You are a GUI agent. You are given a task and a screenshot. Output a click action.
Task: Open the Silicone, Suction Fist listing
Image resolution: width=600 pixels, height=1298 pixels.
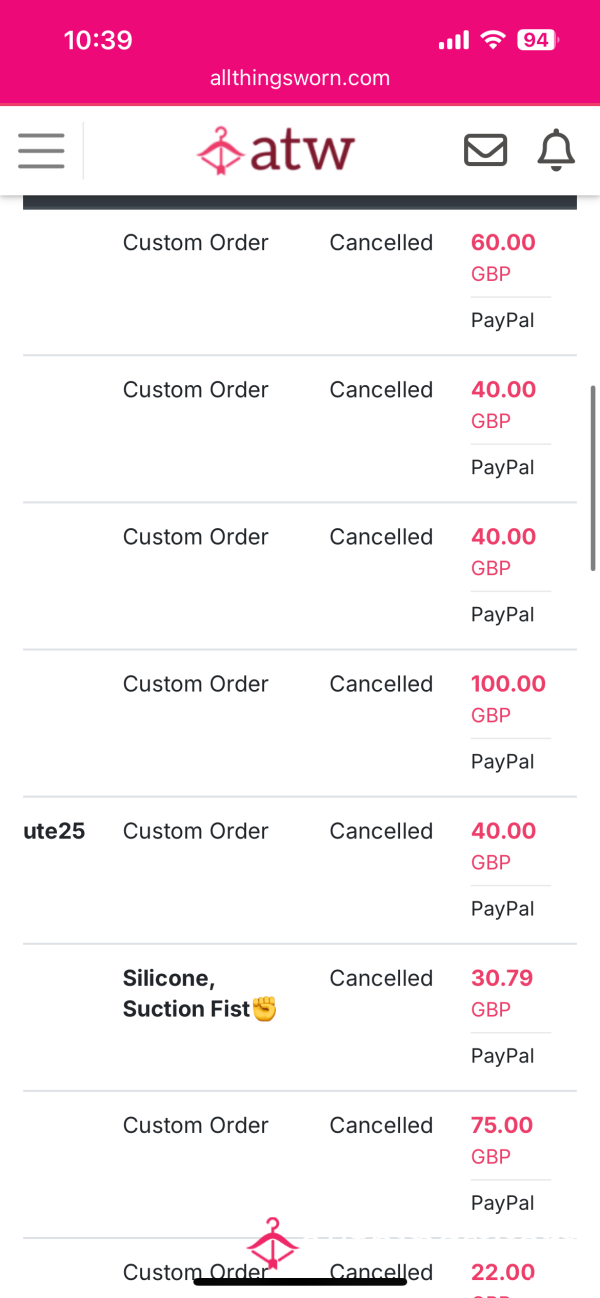(199, 993)
